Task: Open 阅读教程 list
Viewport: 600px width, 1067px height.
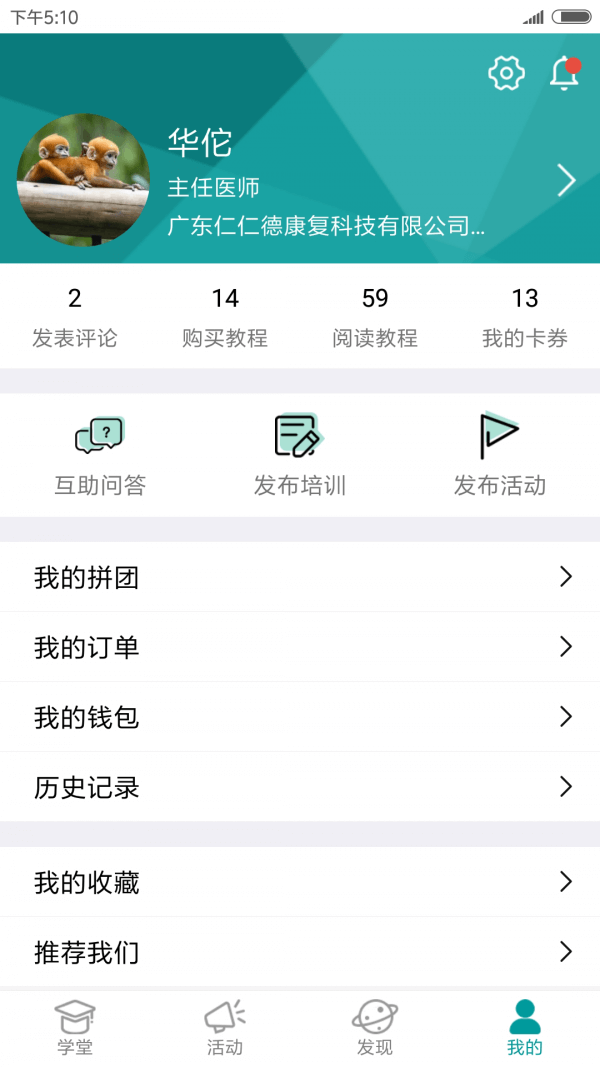Action: (x=375, y=317)
